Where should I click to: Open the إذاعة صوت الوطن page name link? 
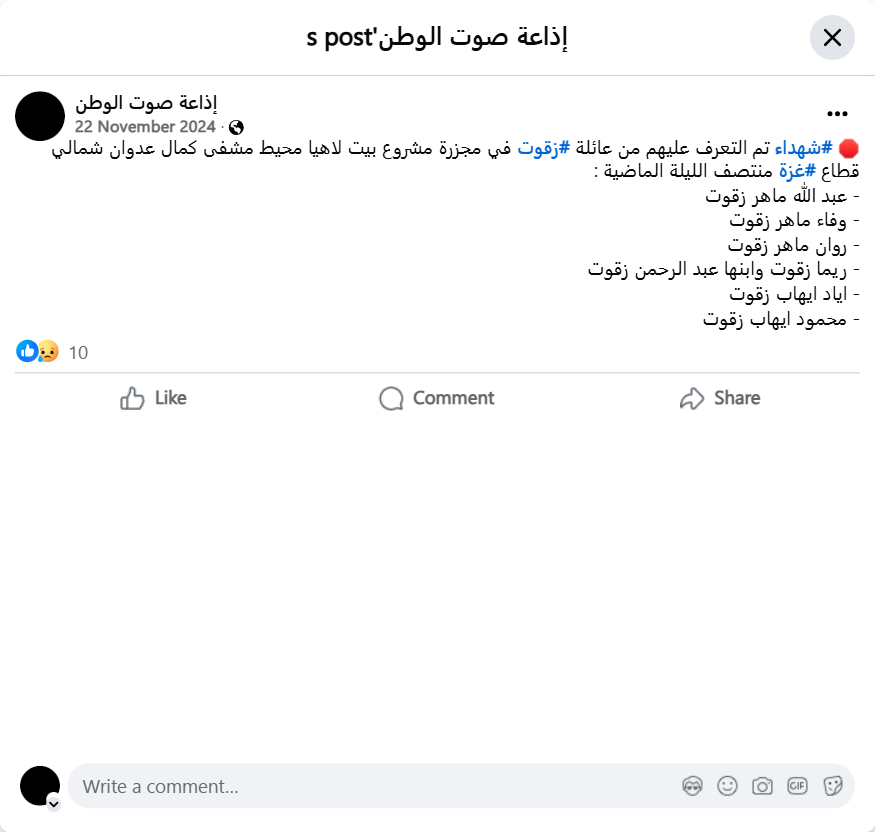tap(146, 103)
